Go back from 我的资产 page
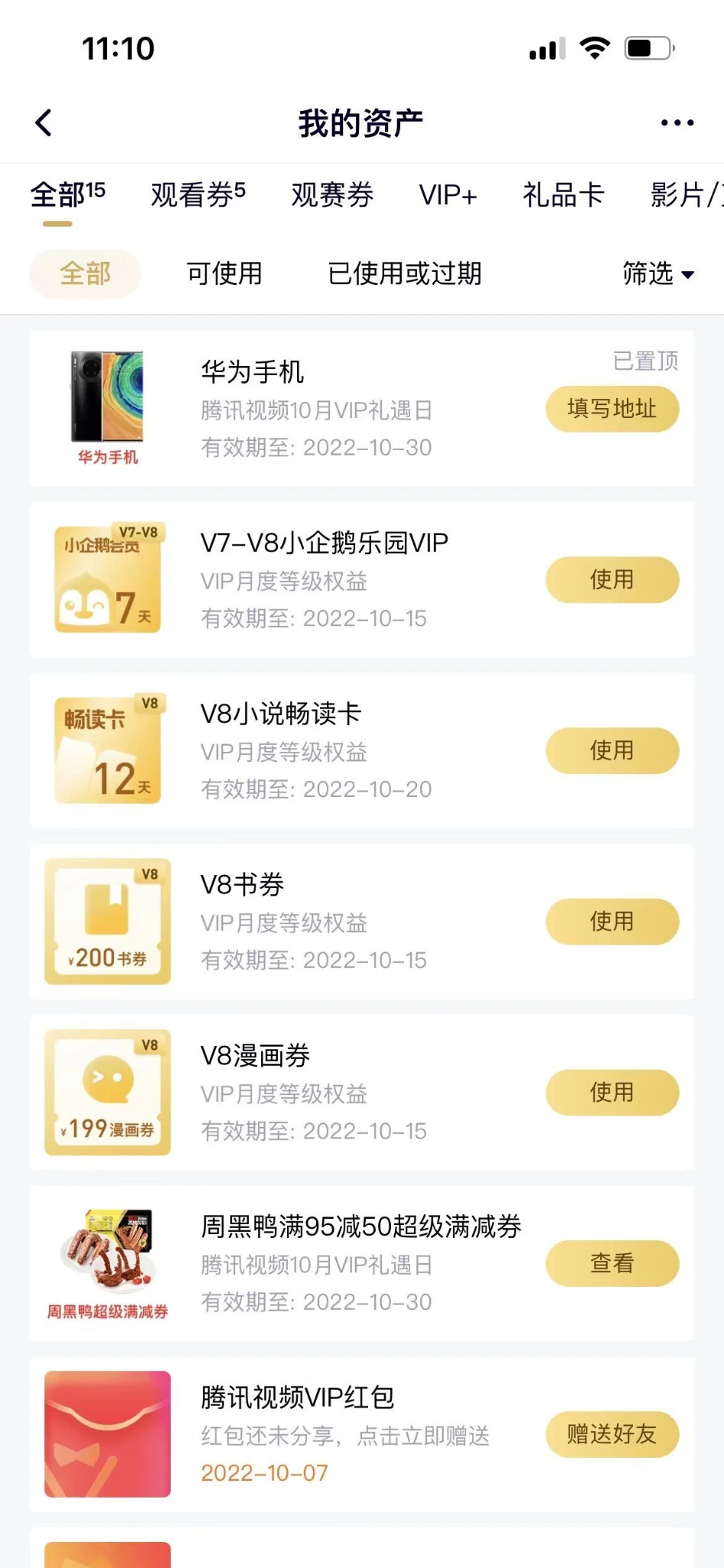Image resolution: width=724 pixels, height=1568 pixels. click(x=44, y=122)
